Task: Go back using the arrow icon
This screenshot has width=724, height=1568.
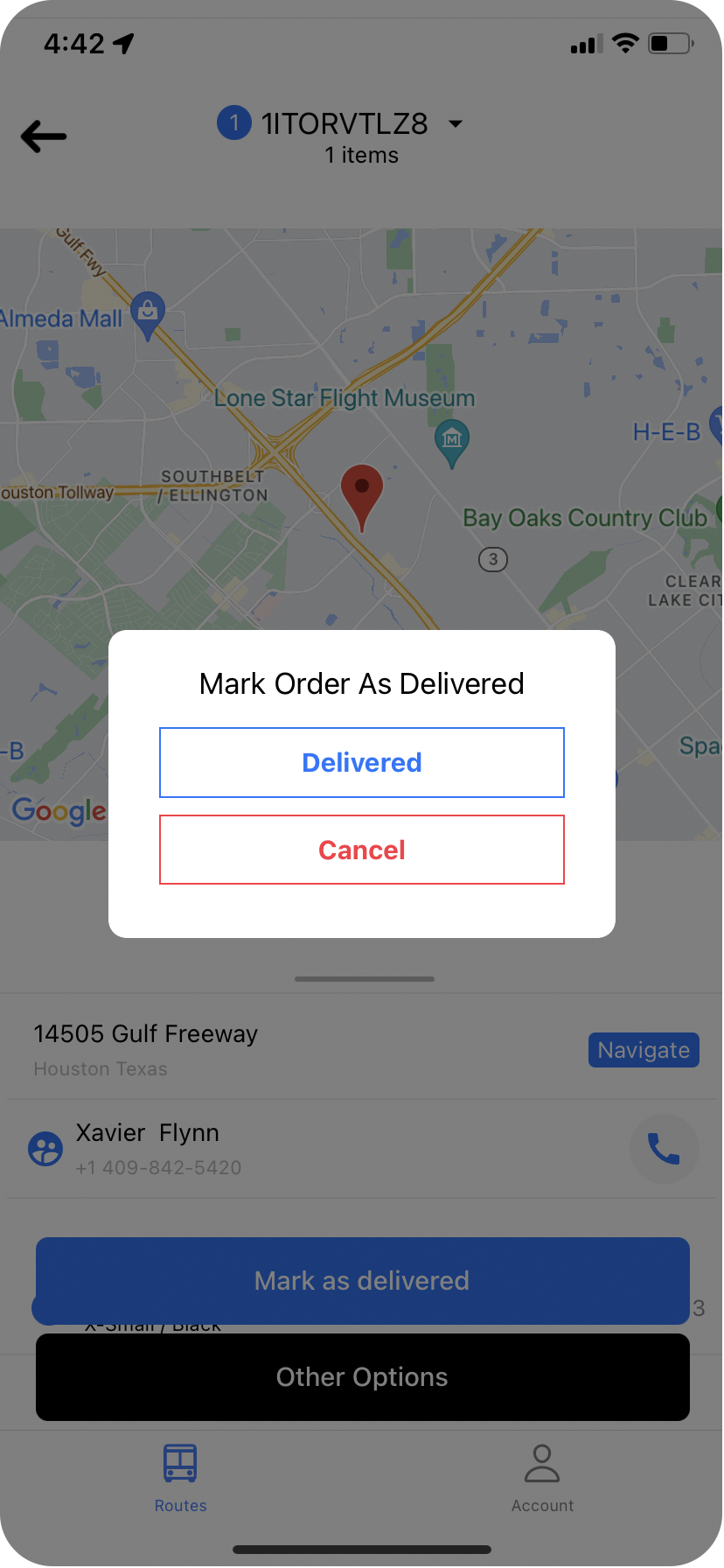Action: pos(44,136)
